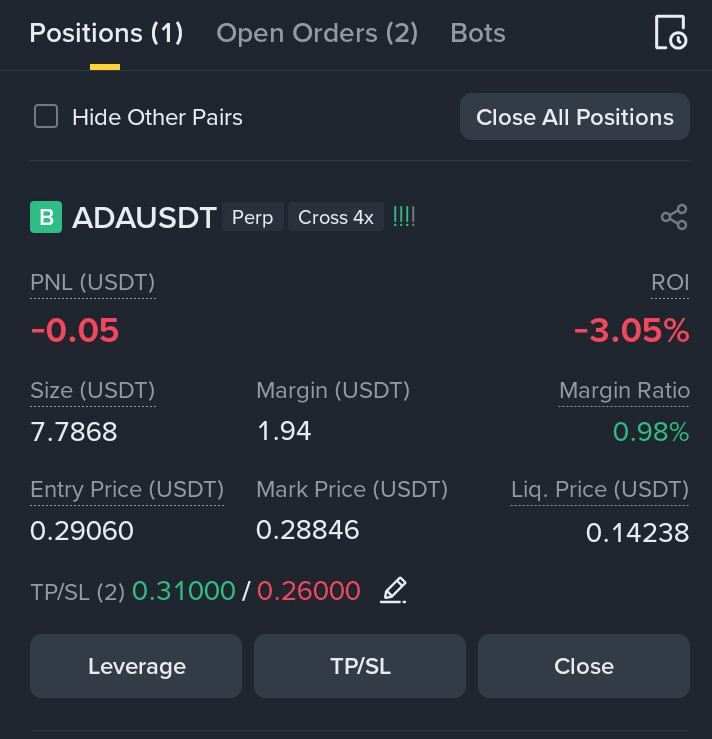Select the Positions tab
The image size is (712, 739).
click(106, 33)
